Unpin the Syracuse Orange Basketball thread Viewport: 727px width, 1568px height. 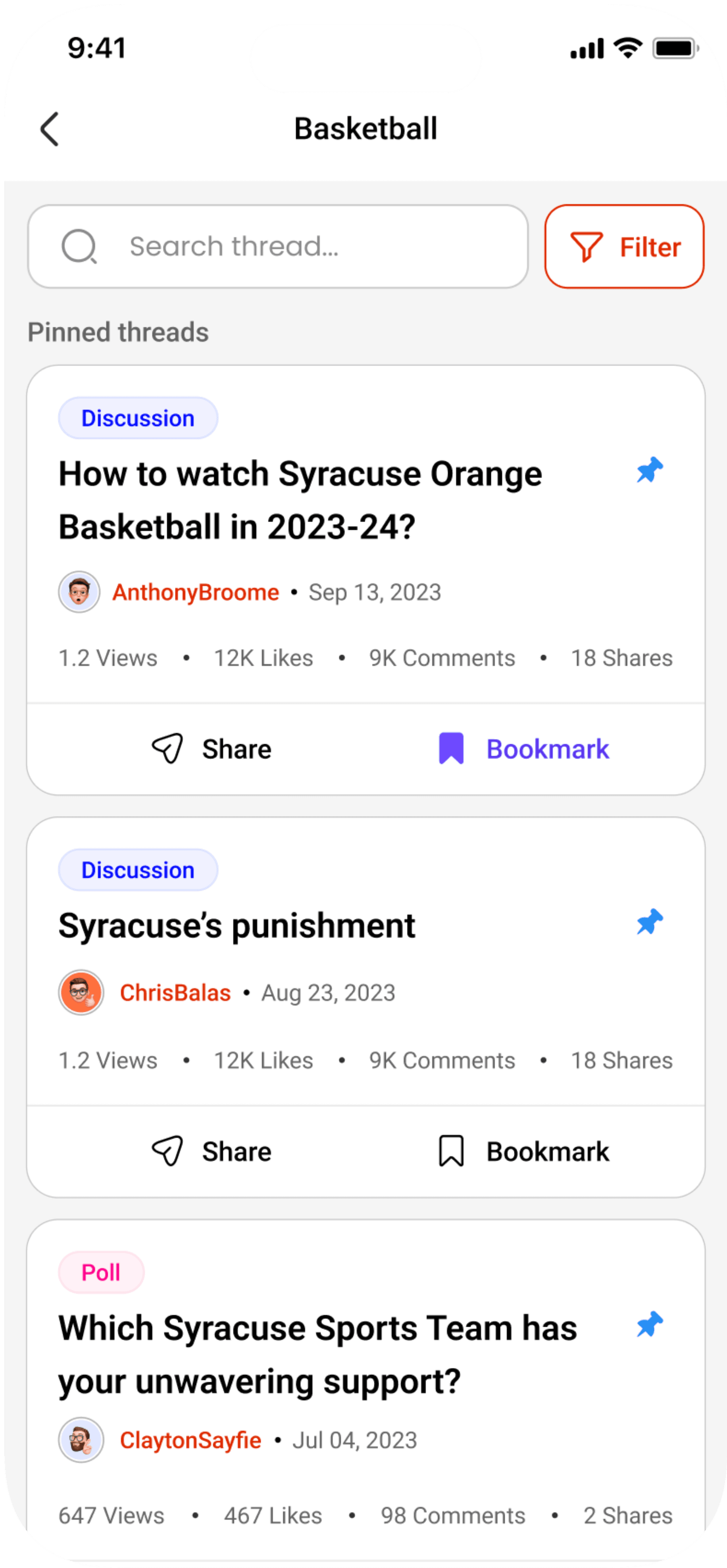click(x=650, y=470)
